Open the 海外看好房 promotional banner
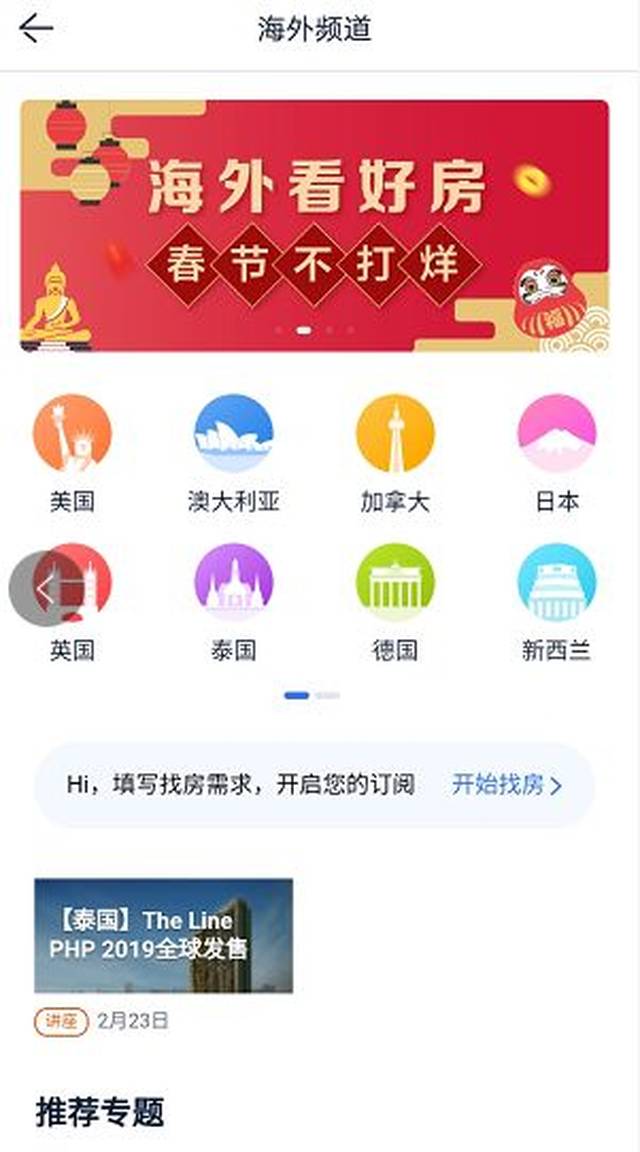This screenshot has height=1152, width=640. point(314,226)
